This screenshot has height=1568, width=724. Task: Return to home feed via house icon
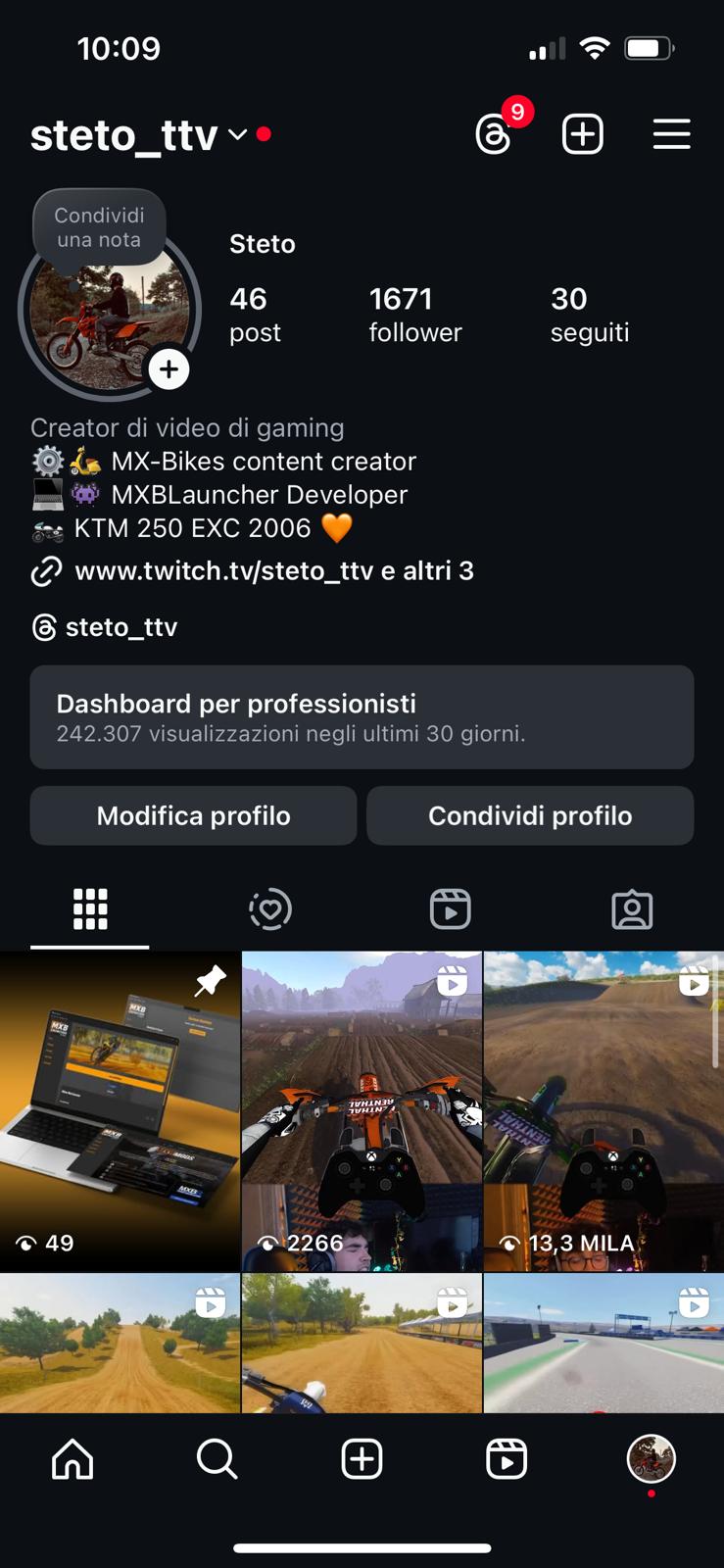[x=72, y=1458]
